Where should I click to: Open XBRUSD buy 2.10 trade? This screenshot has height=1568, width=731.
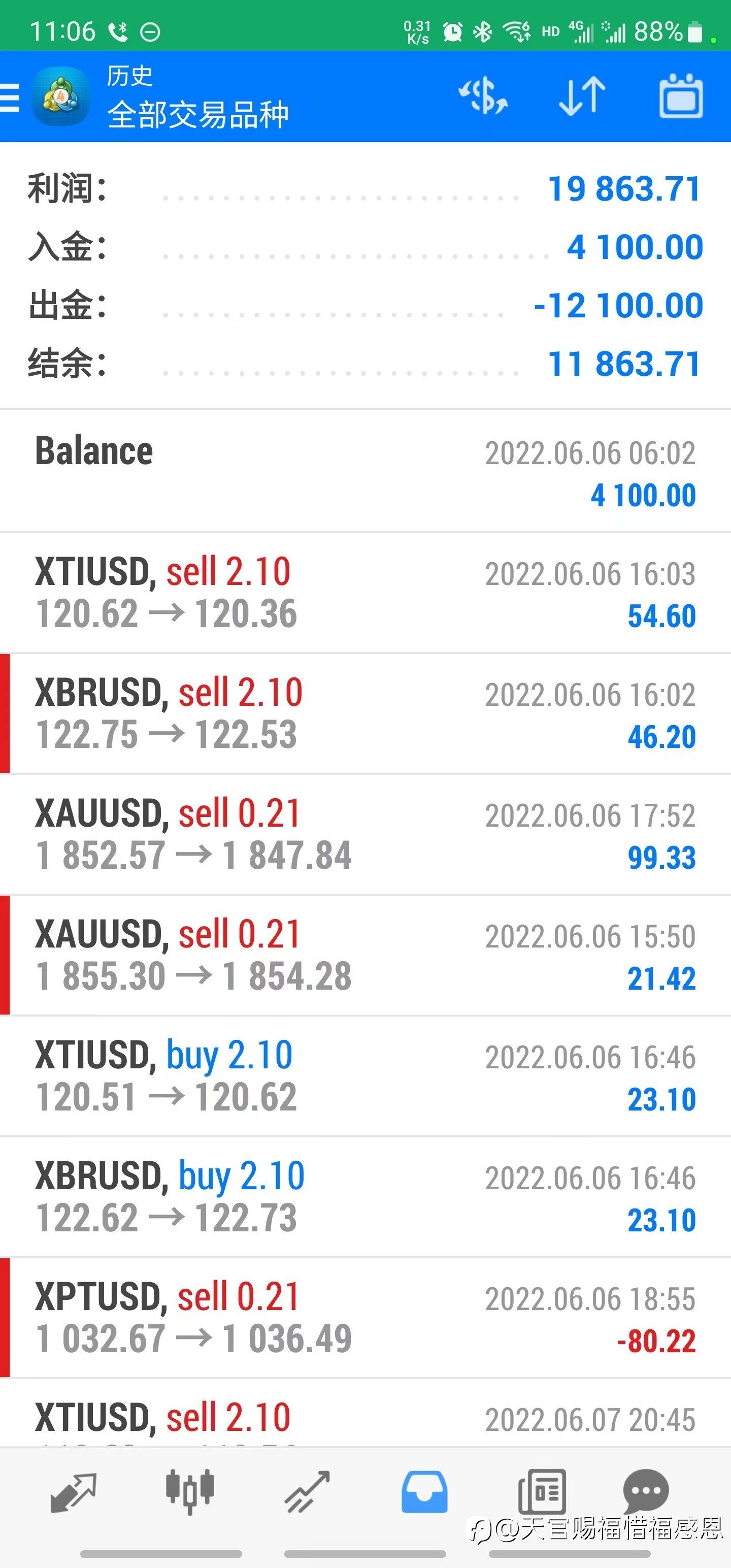pos(365,1197)
